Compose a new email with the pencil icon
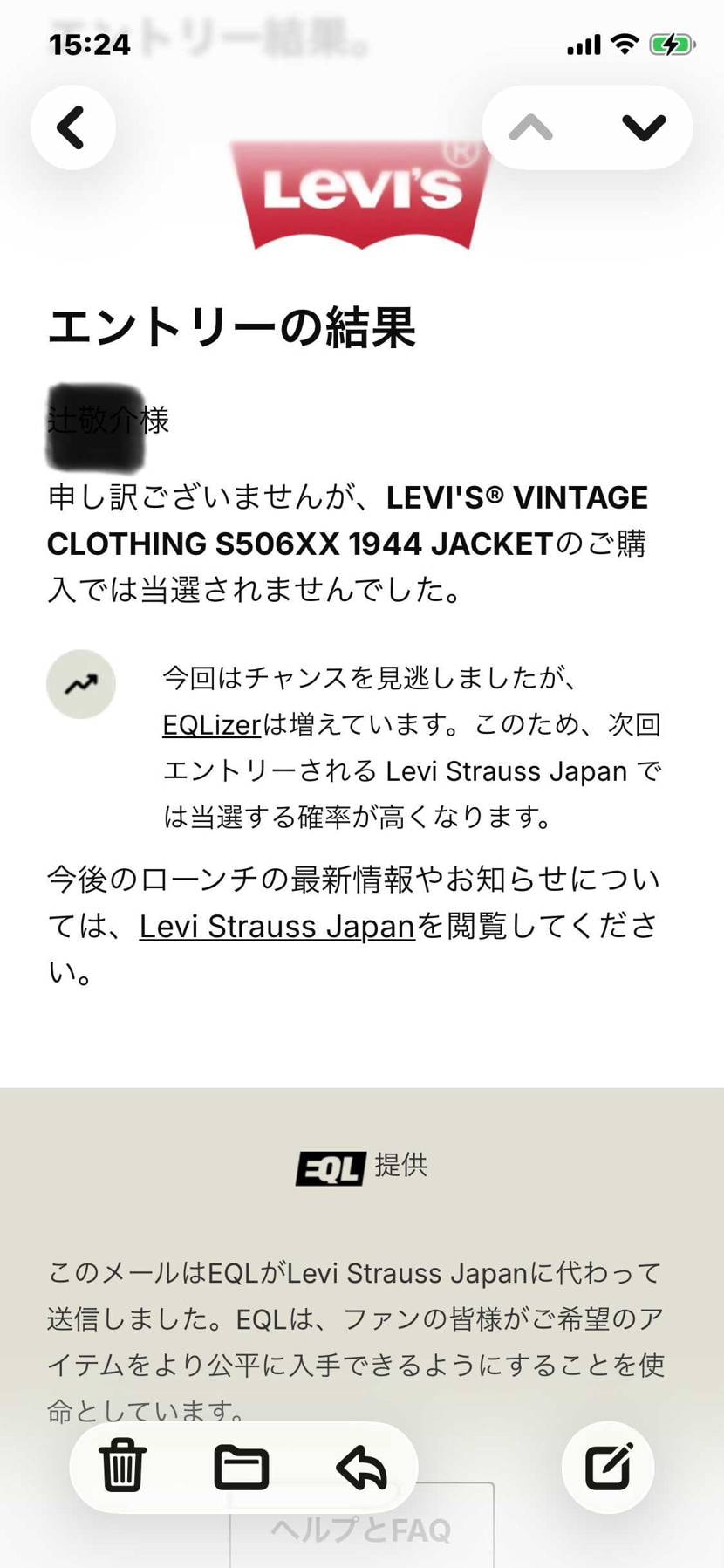This screenshot has height=1568, width=724. point(607,1467)
